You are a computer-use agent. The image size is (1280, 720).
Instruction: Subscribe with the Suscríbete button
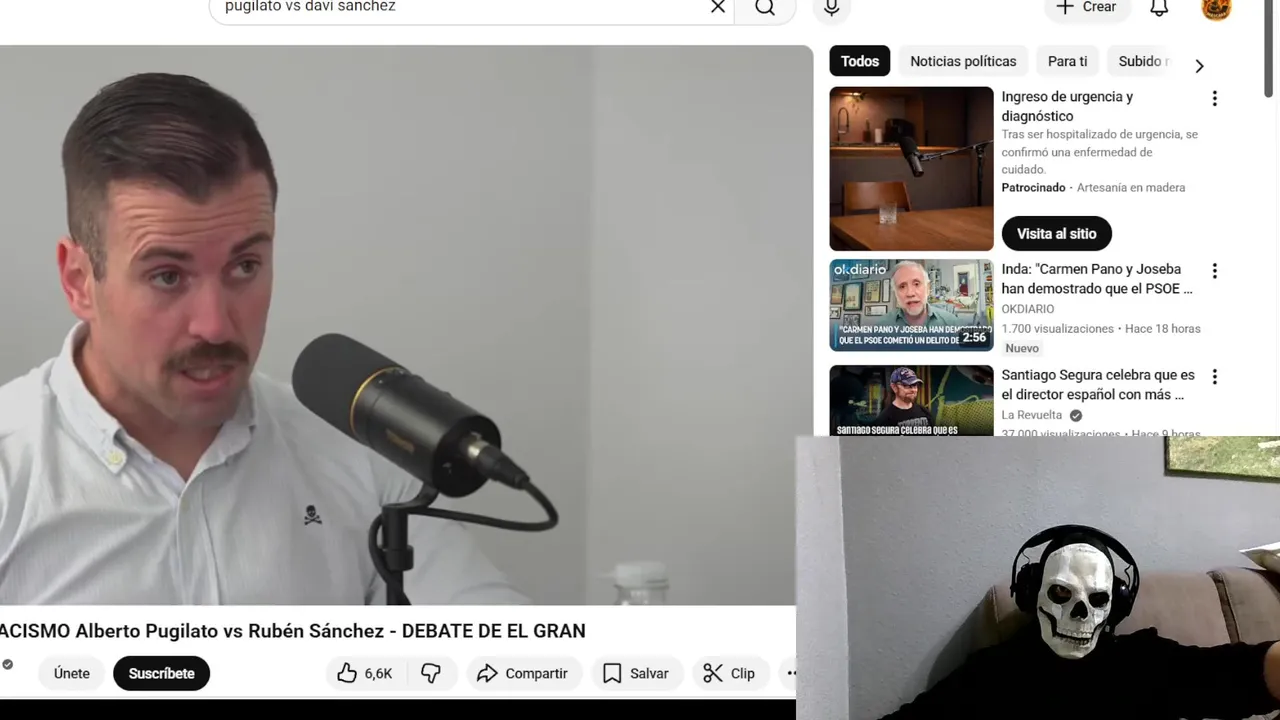point(161,673)
